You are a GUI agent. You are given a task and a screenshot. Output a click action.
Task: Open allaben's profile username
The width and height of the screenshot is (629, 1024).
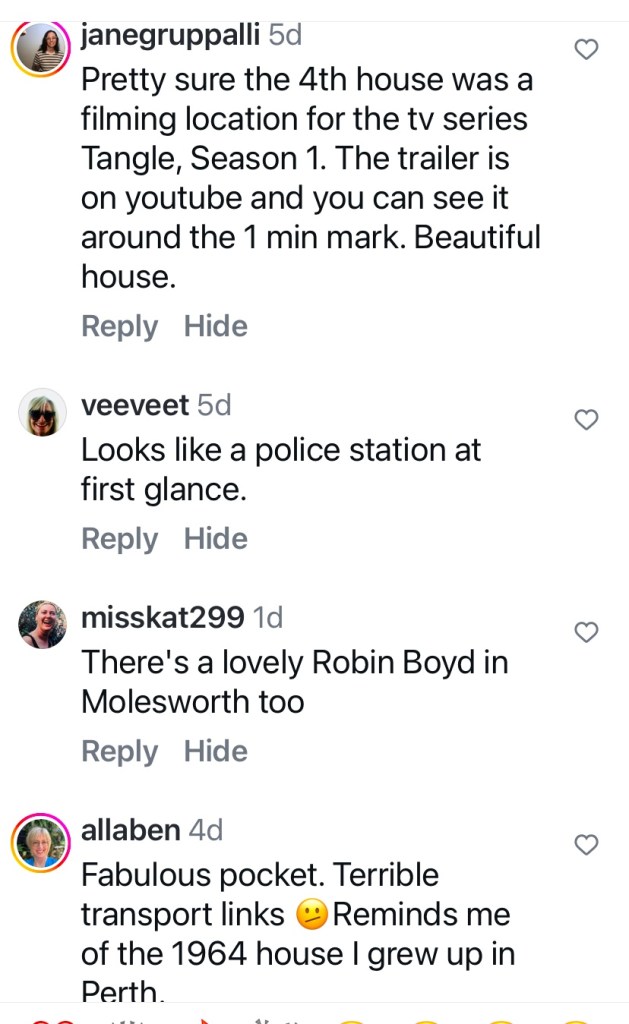[131, 829]
